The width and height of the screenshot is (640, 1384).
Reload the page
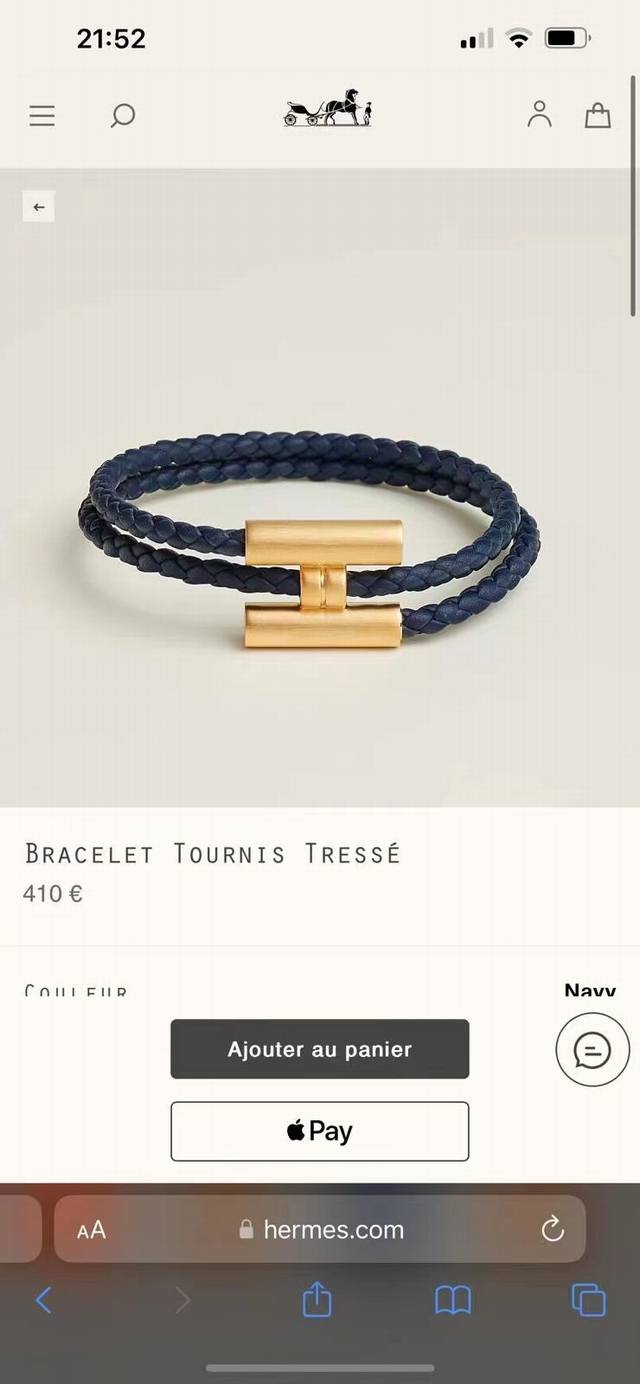[x=553, y=1230]
